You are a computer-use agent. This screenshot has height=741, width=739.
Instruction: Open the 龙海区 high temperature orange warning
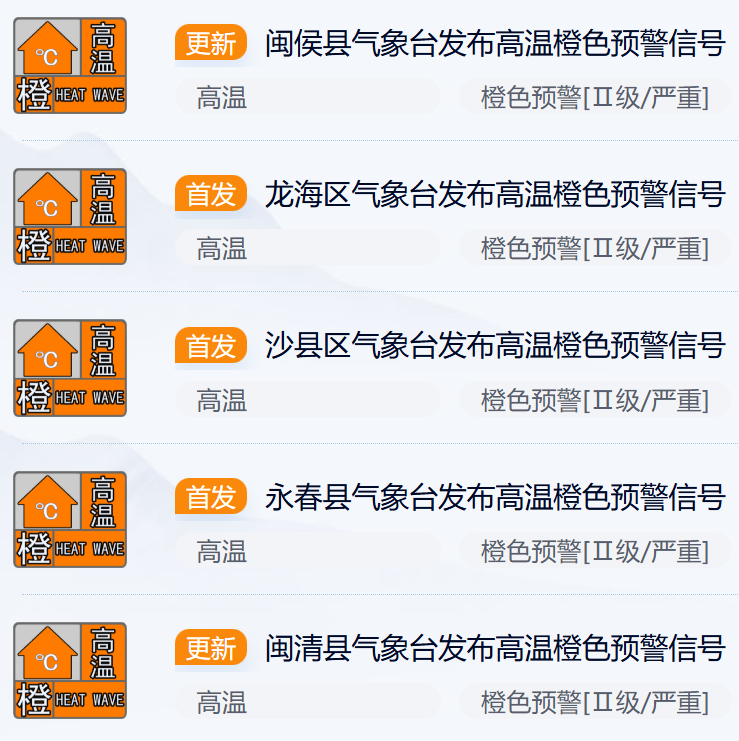tap(494, 195)
